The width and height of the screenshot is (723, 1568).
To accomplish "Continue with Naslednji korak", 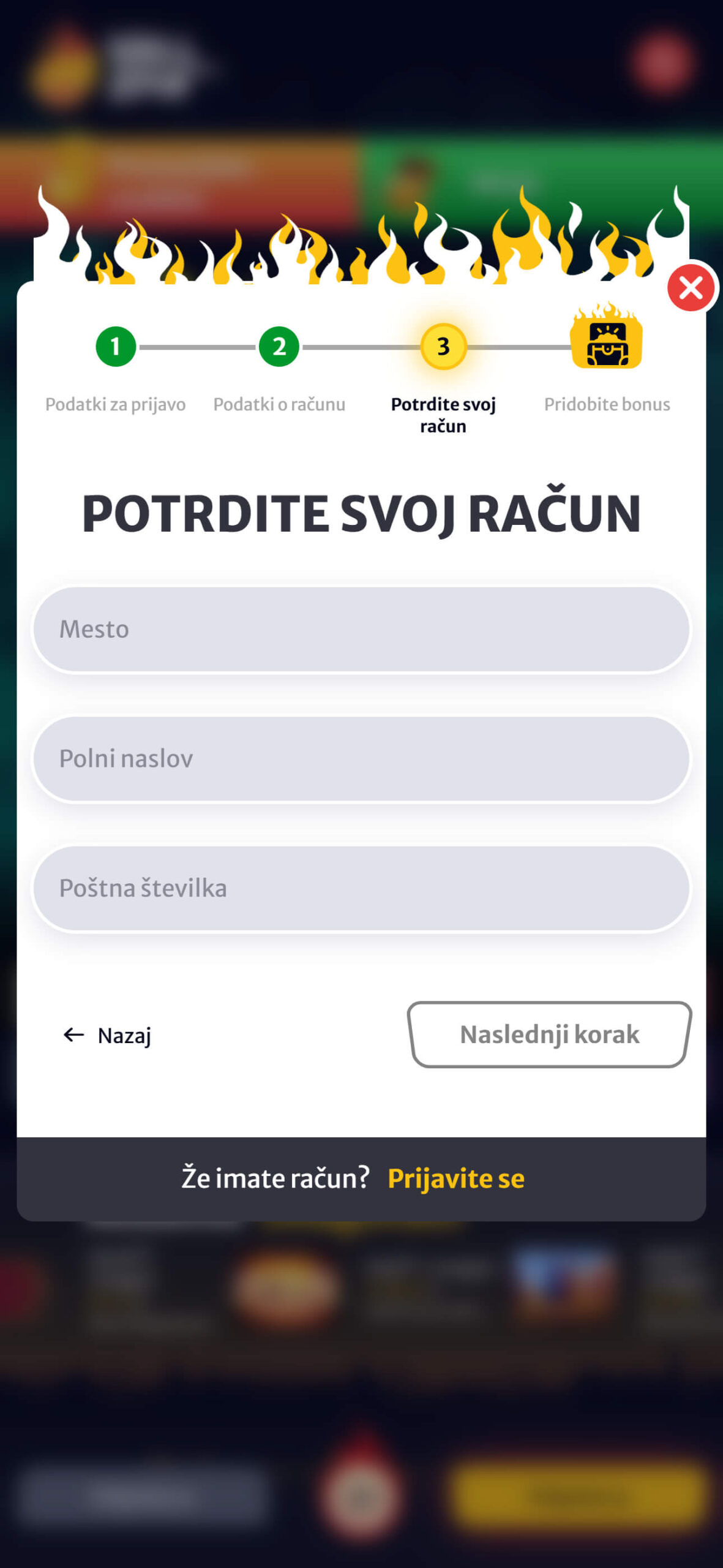I will coord(549,1035).
